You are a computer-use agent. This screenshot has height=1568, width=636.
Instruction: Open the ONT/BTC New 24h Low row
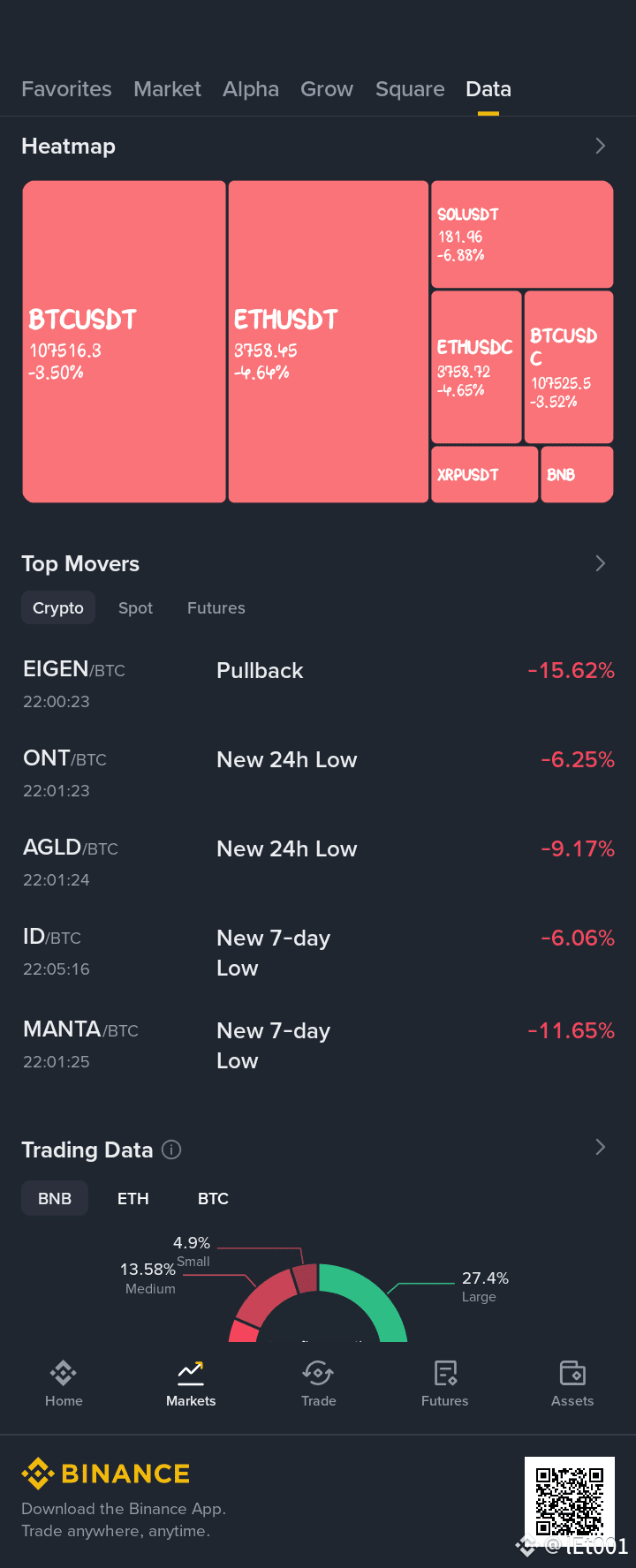tap(318, 773)
